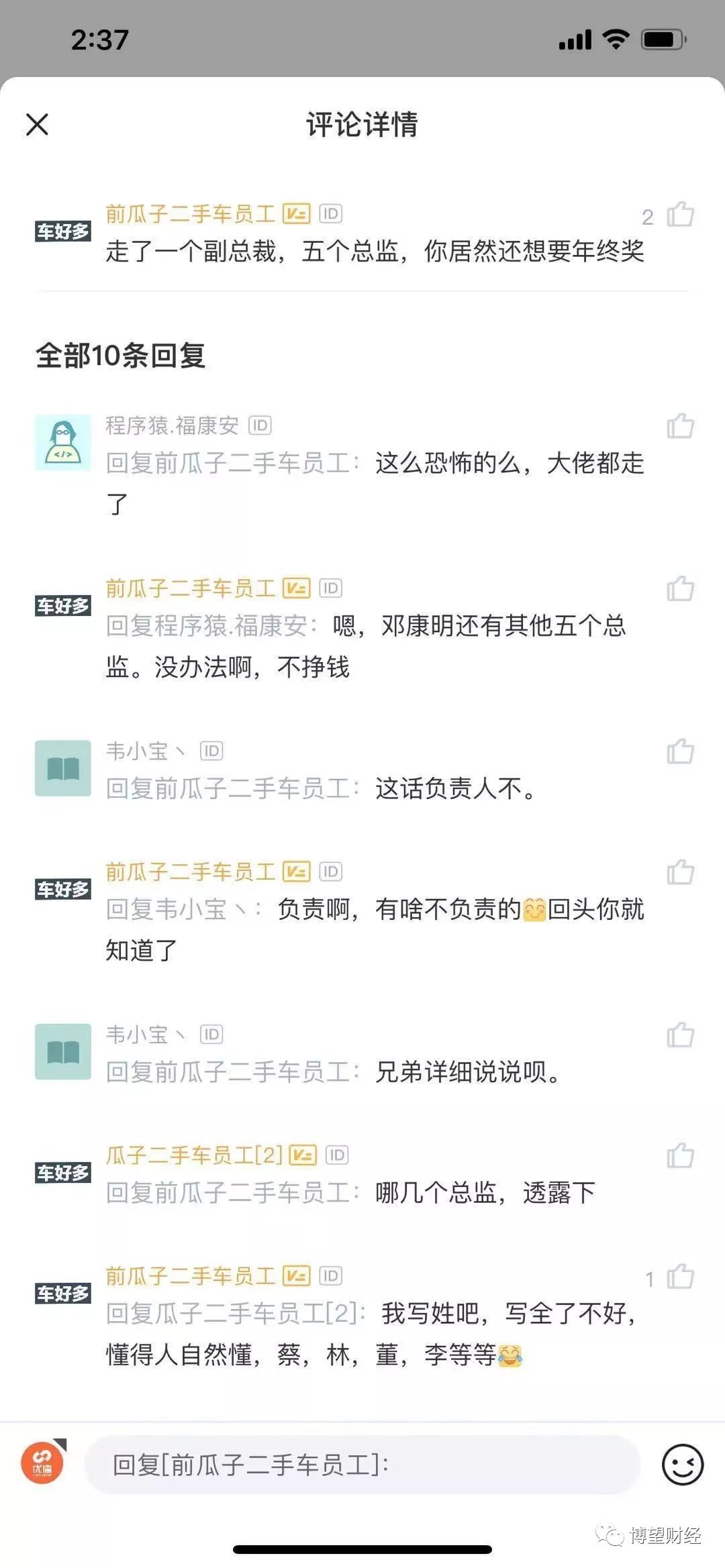This screenshot has width=725, height=1568.
Task: Like 韦小宝's reply 这话负责人不
Action: (679, 751)
